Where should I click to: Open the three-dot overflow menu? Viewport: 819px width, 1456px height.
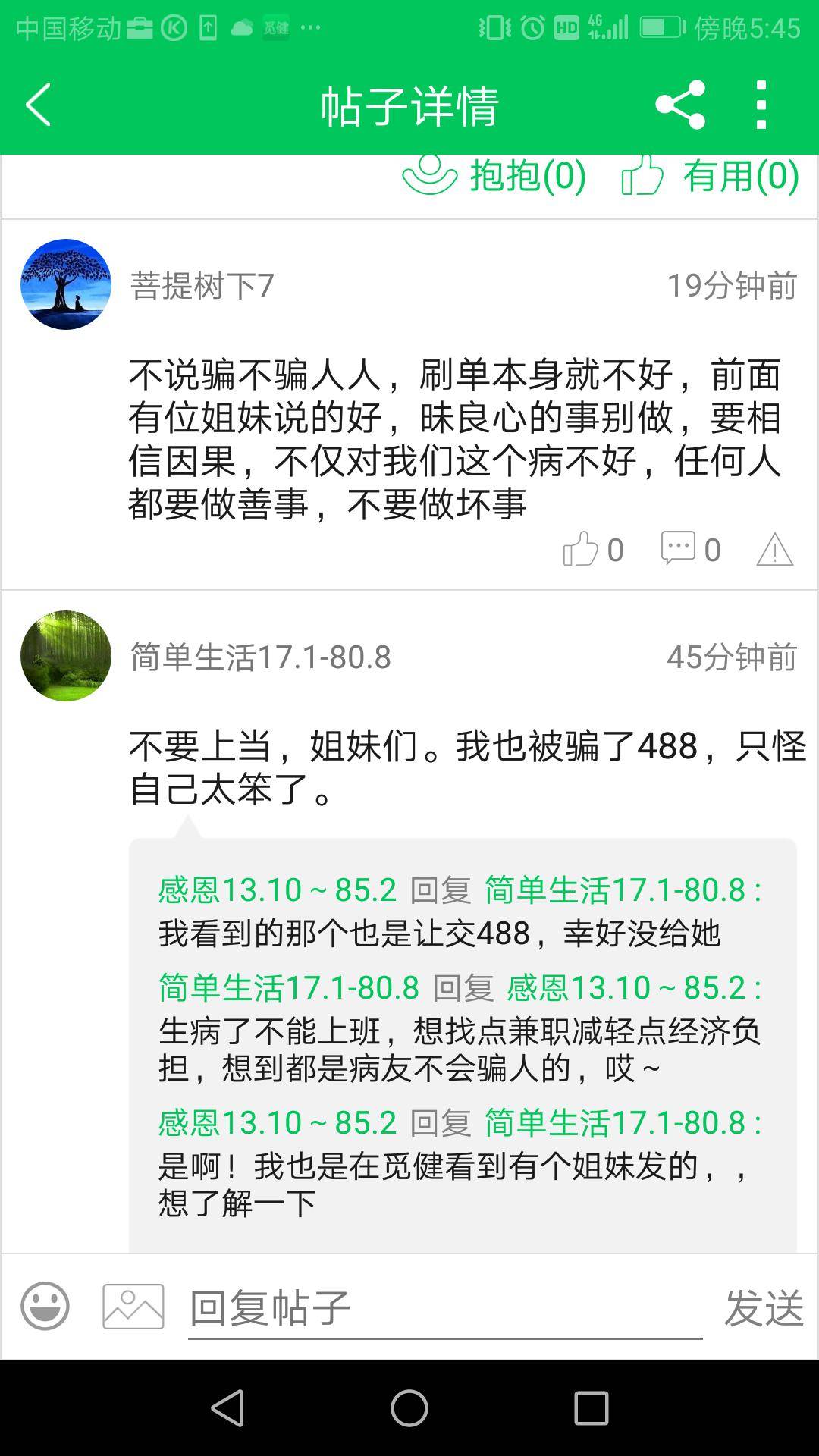coord(761,105)
